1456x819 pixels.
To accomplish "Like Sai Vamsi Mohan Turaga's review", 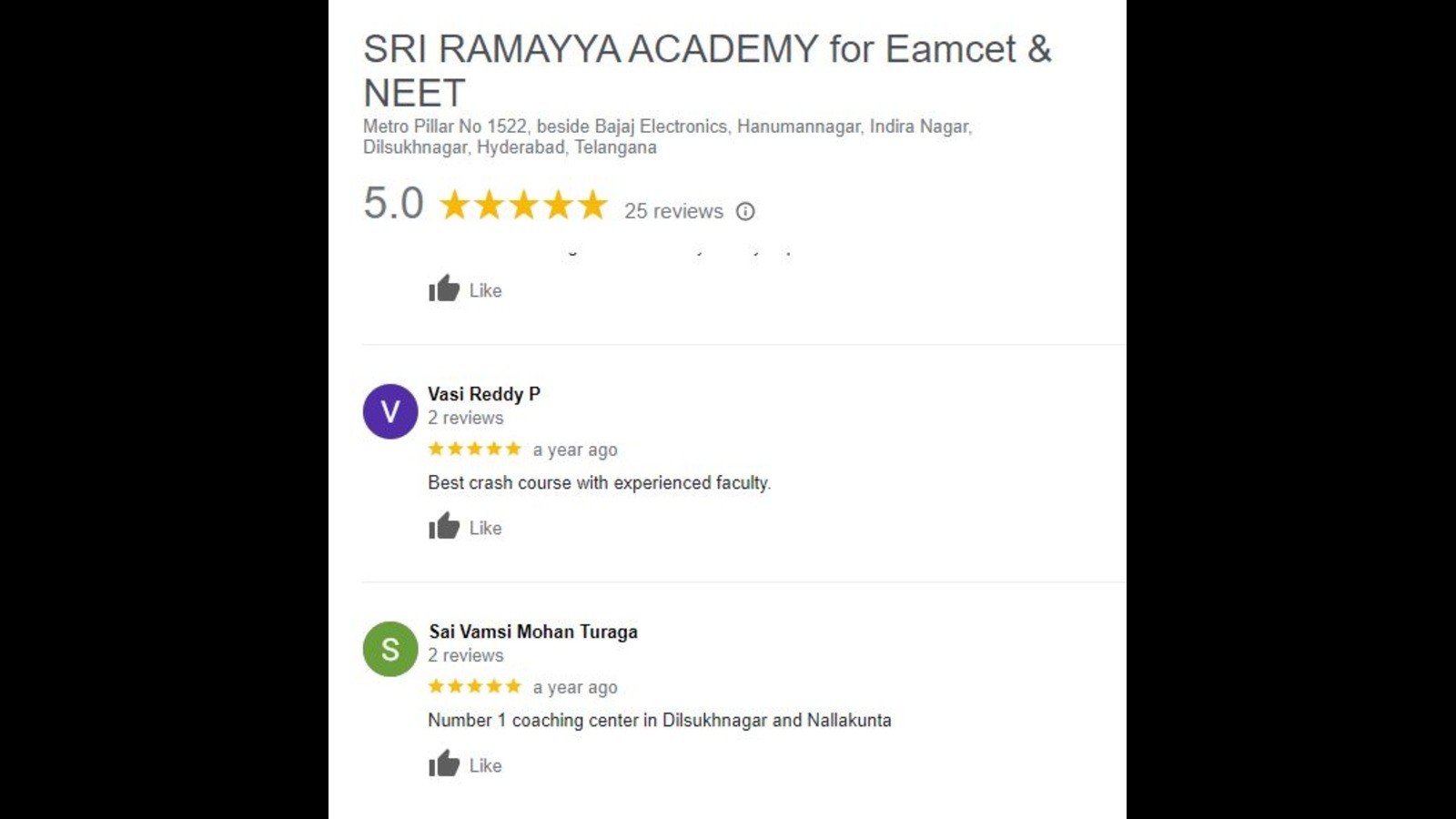I will (x=465, y=764).
